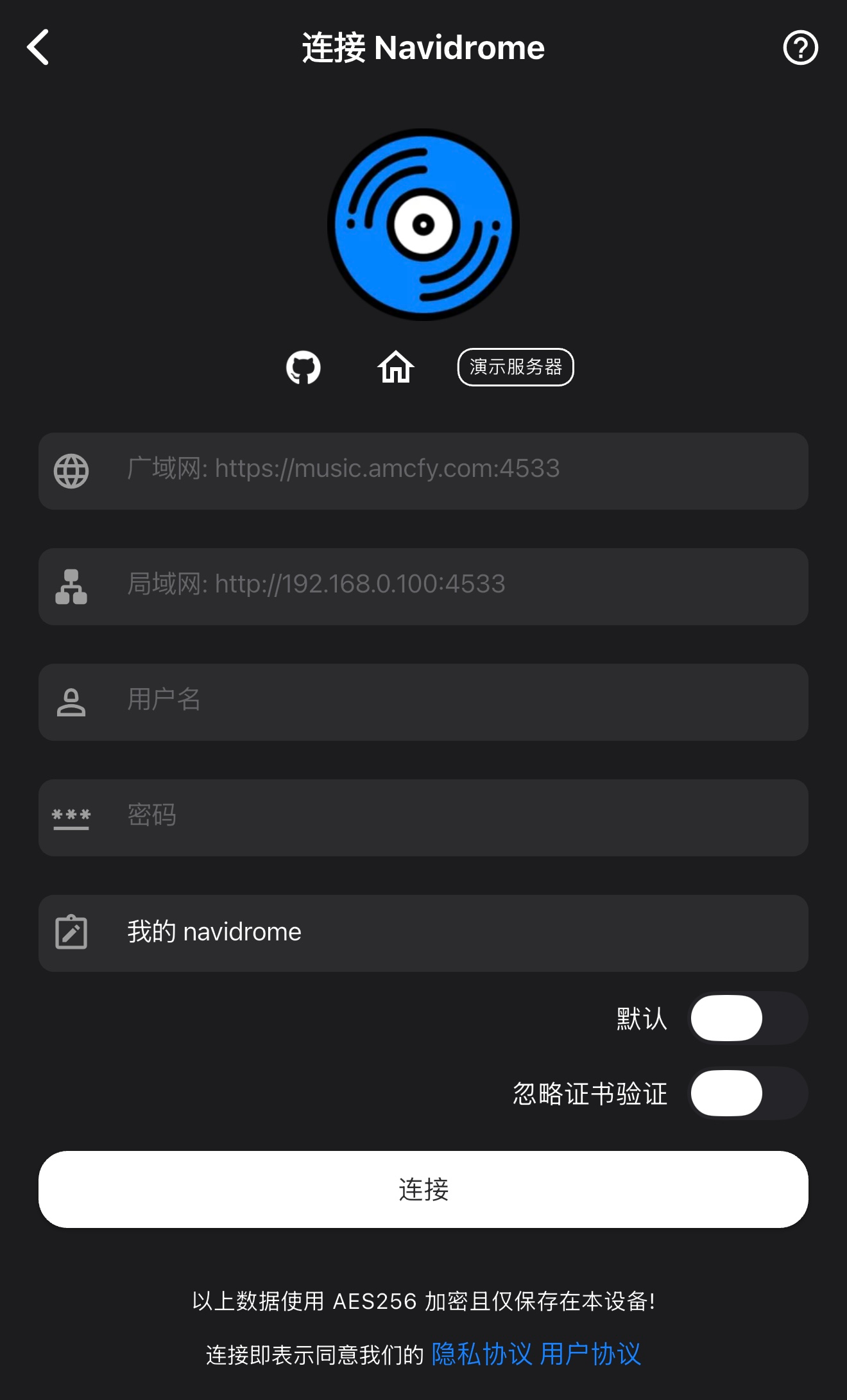Click the user icon beside 用户名 field

click(x=71, y=701)
